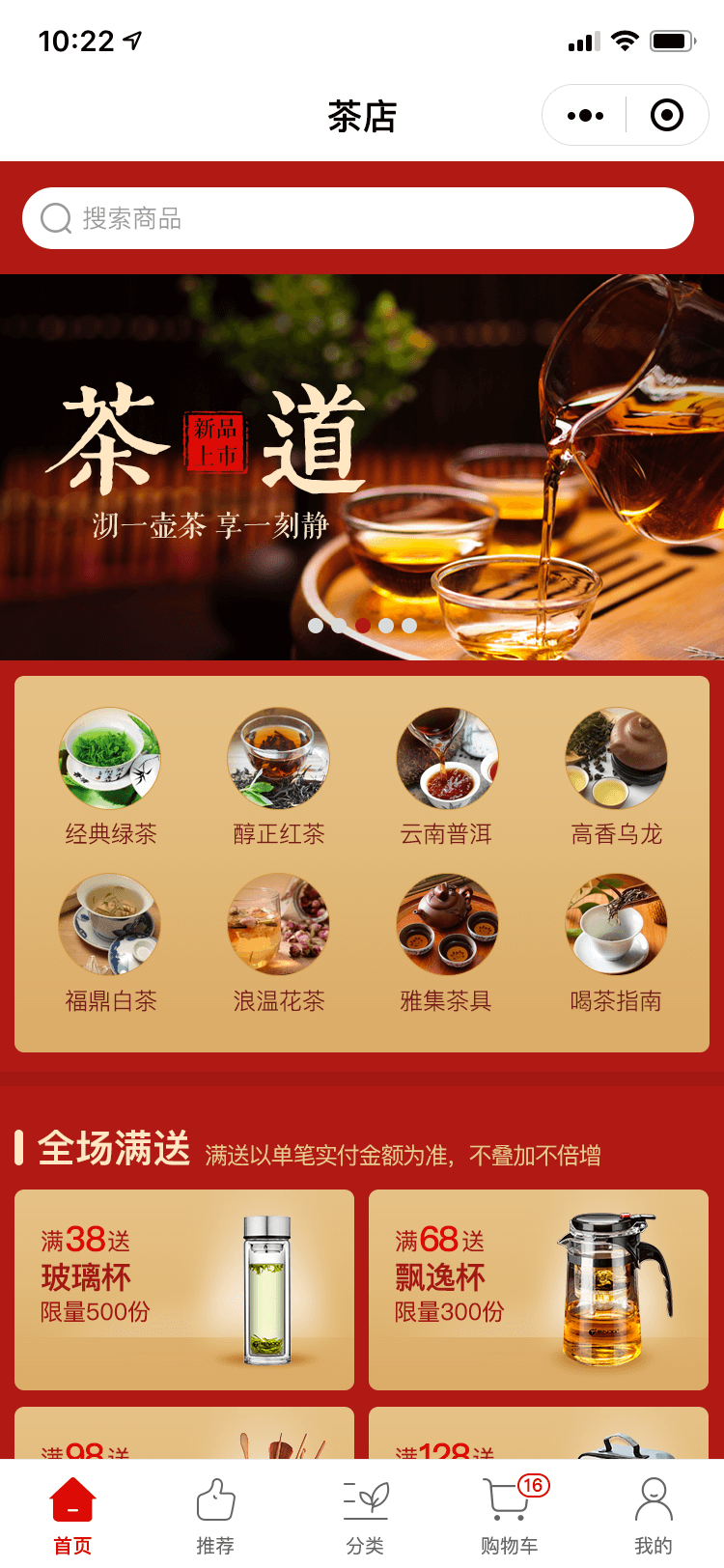Open the 满38送玻璃杯 promotion card
Image resolution: width=724 pixels, height=1568 pixels.
click(184, 1290)
